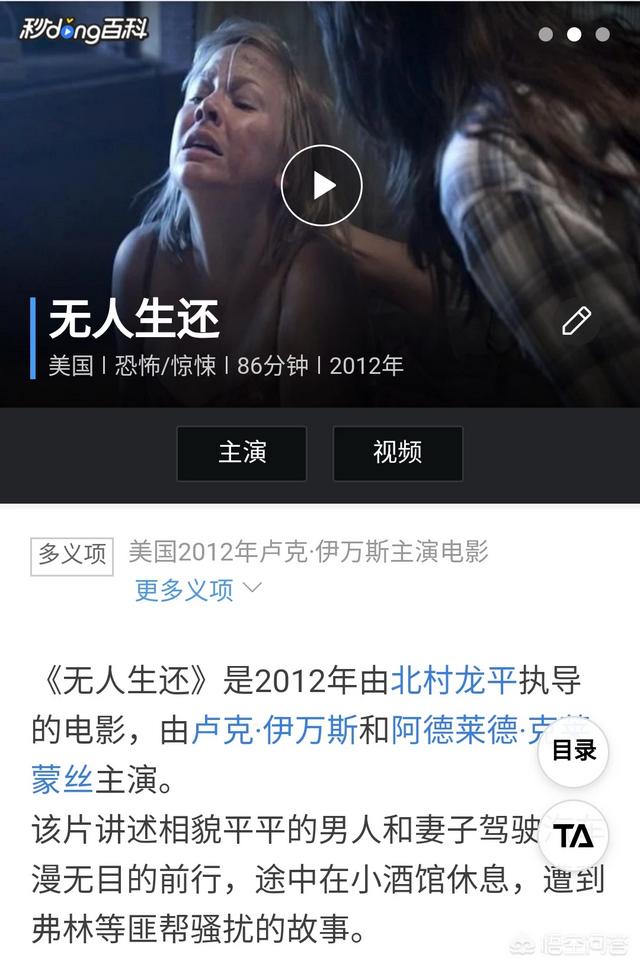Open the 视频 section
The height and width of the screenshot is (967, 640).
pos(398,453)
